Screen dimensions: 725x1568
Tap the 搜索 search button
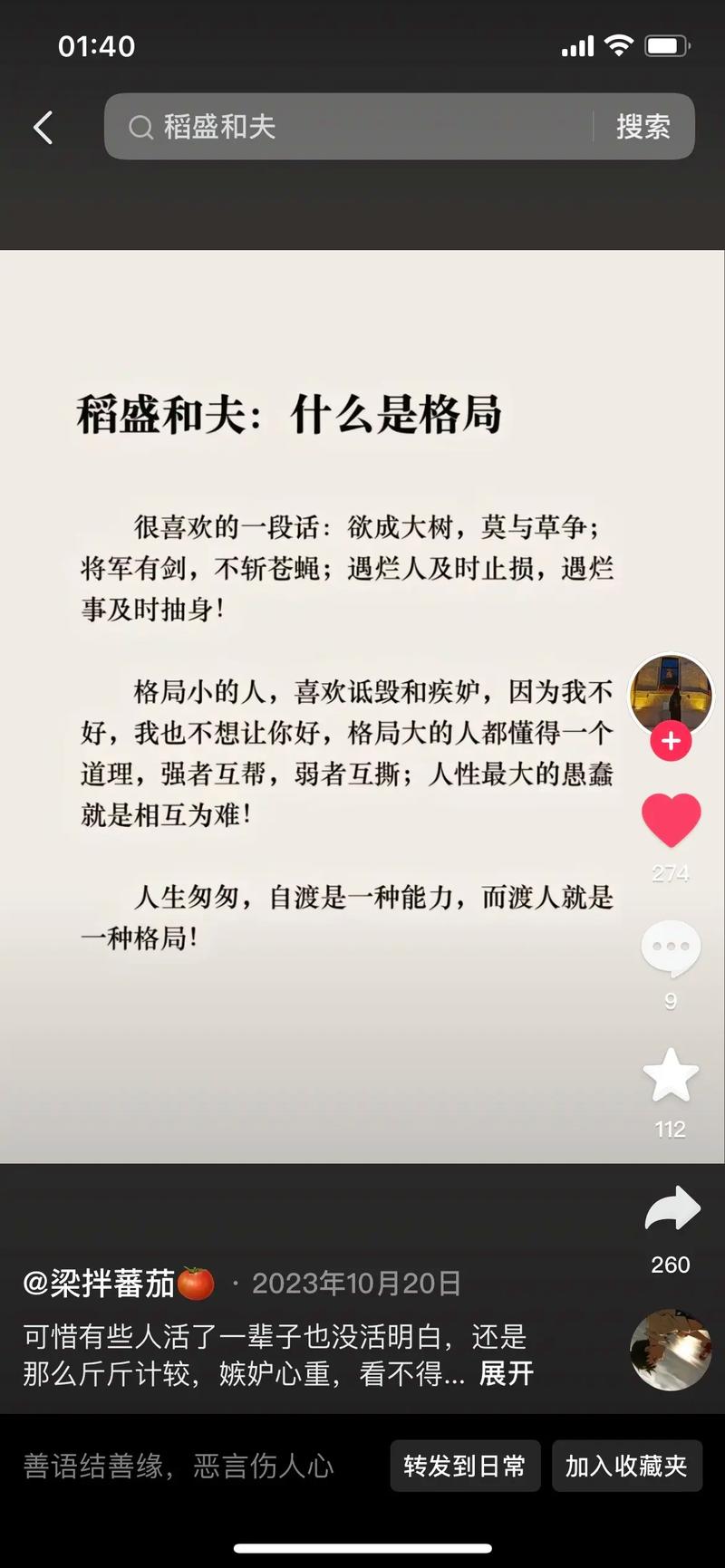coord(643,127)
